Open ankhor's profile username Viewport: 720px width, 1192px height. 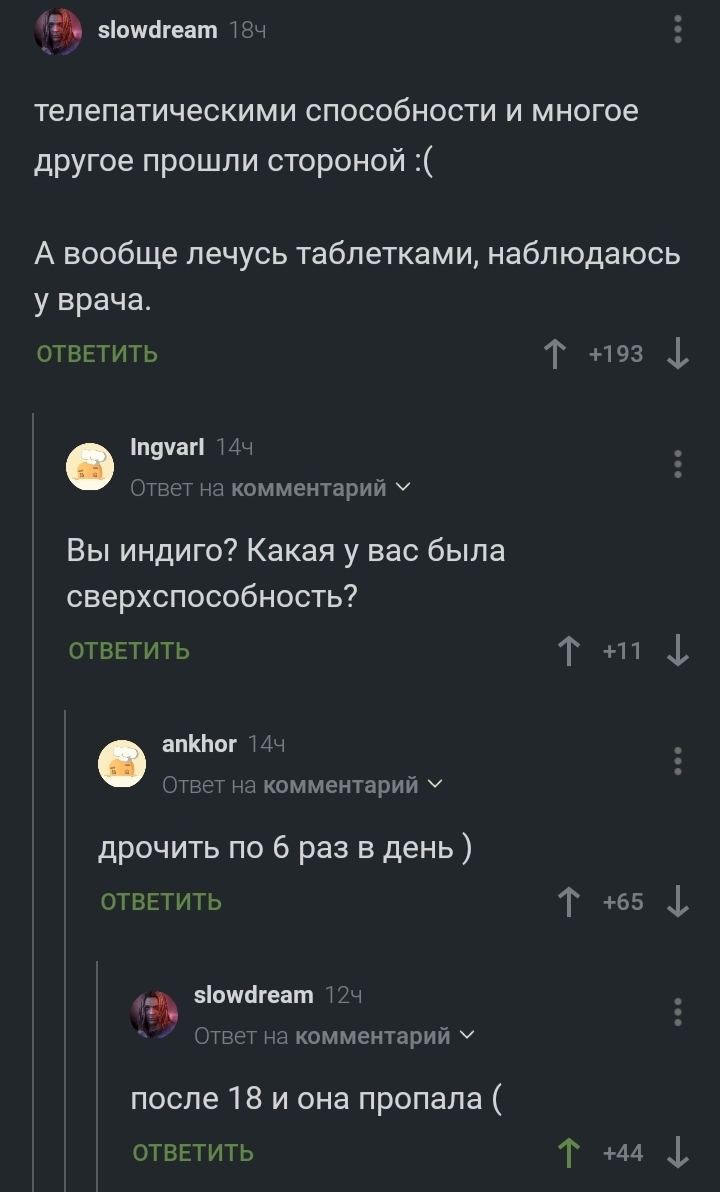199,743
